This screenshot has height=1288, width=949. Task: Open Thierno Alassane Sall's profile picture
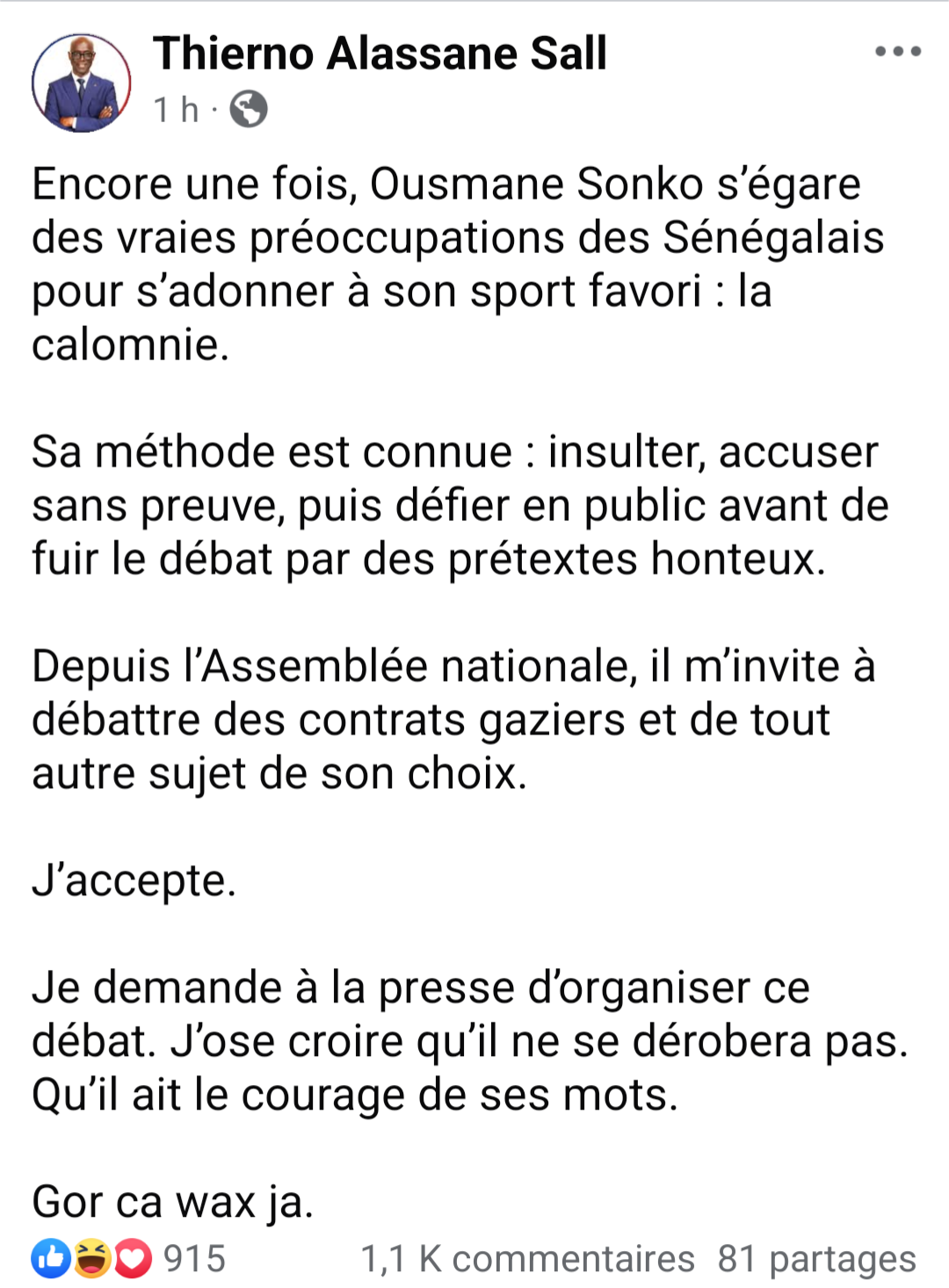tap(81, 83)
